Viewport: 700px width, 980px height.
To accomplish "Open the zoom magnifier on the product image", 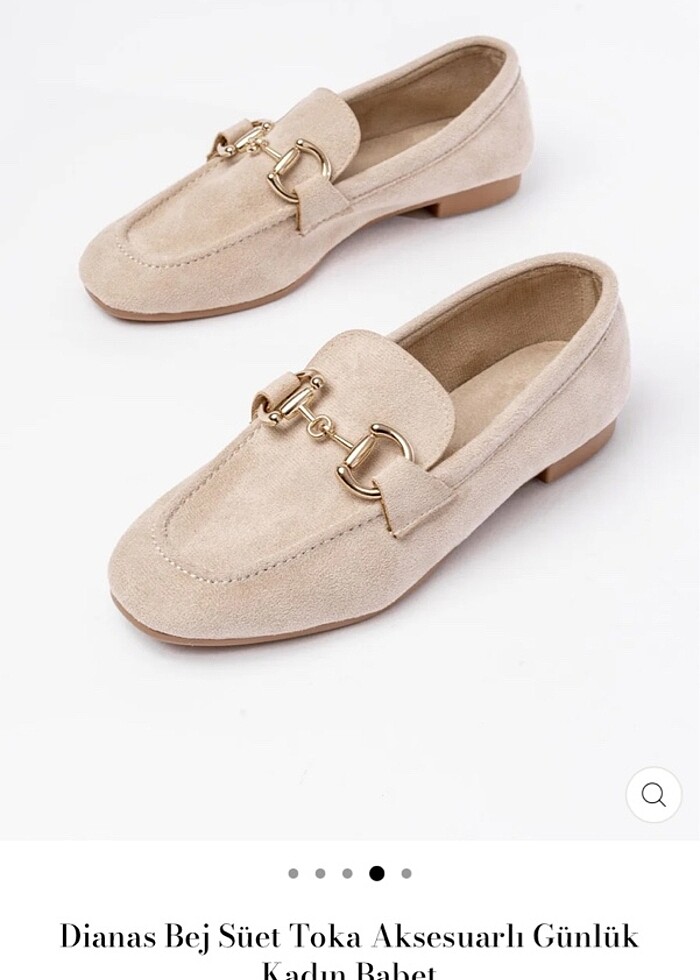I will tap(653, 795).
